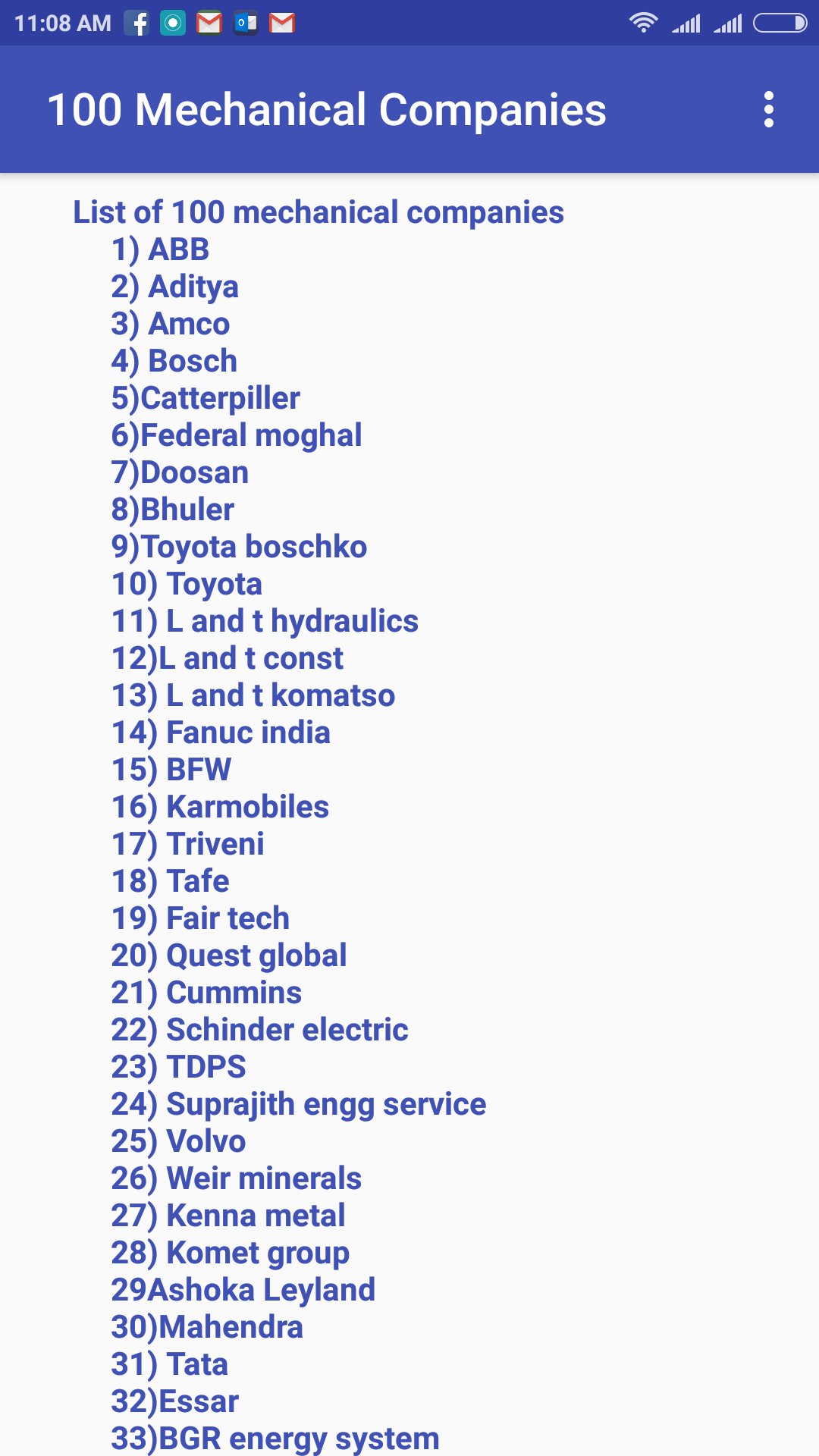Viewport: 819px width, 1456px height.
Task: Tap the cellular signal strength icon
Action: 687,24
